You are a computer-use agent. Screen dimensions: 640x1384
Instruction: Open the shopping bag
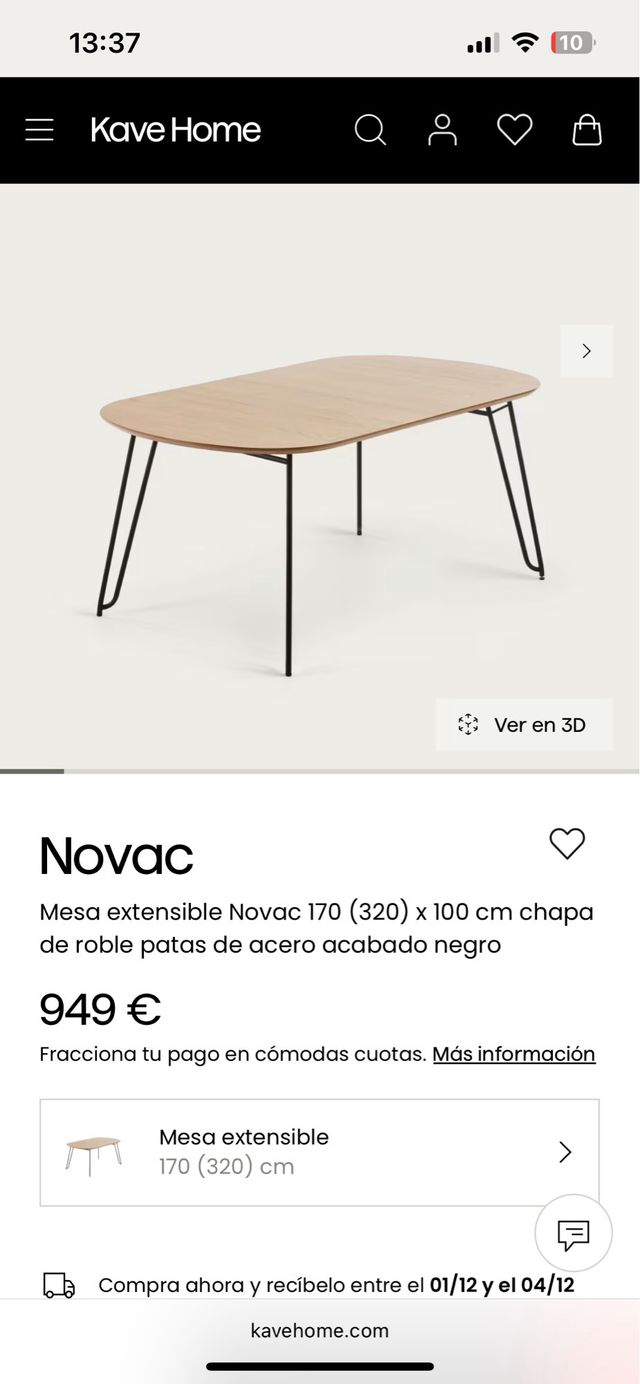pyautogui.click(x=587, y=130)
